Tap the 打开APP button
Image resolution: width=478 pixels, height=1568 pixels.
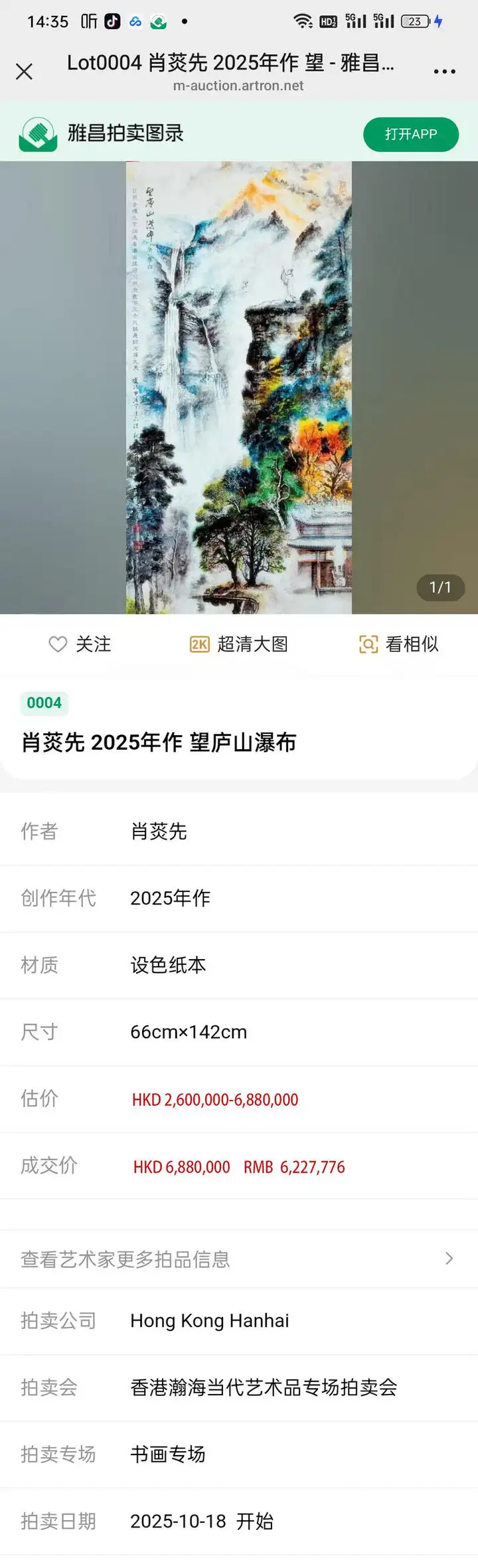tap(410, 134)
